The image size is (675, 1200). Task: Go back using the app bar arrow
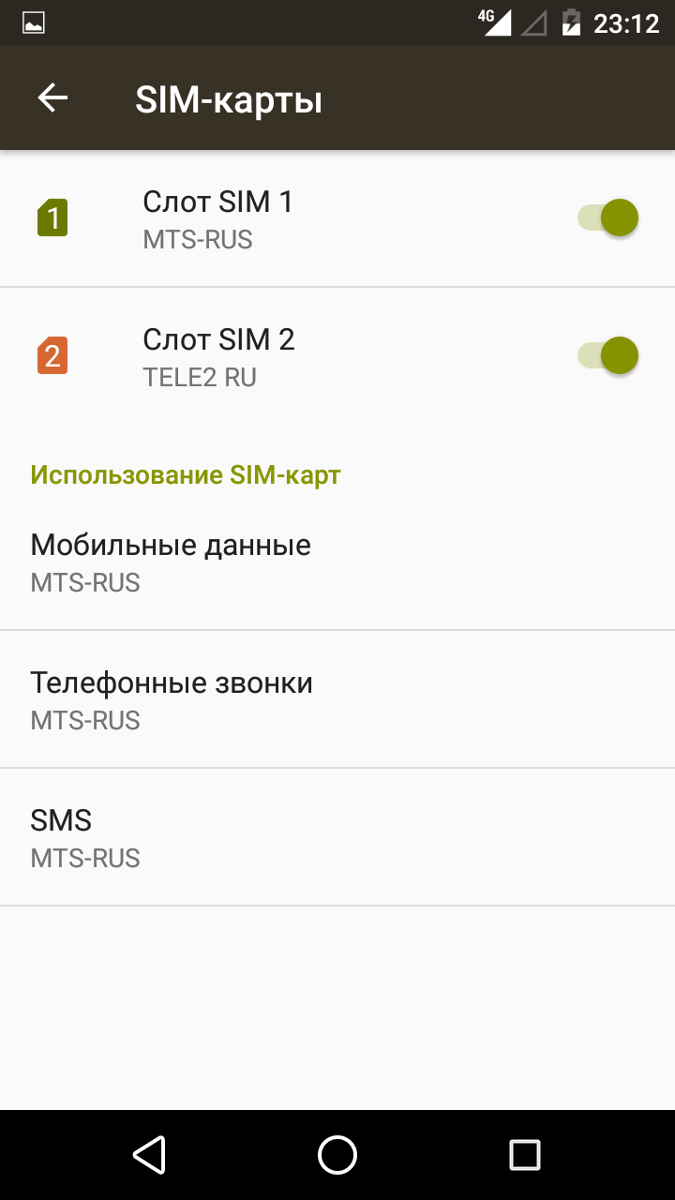(x=52, y=98)
